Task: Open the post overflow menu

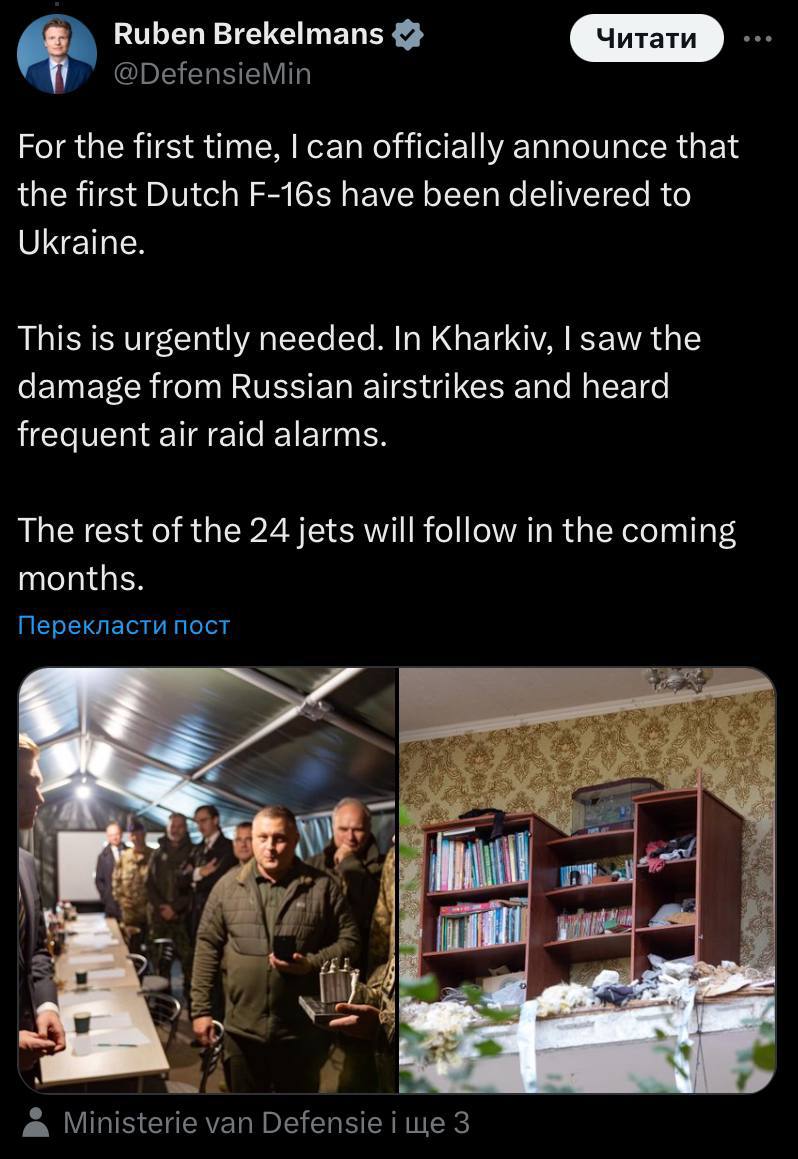Action: click(x=758, y=39)
